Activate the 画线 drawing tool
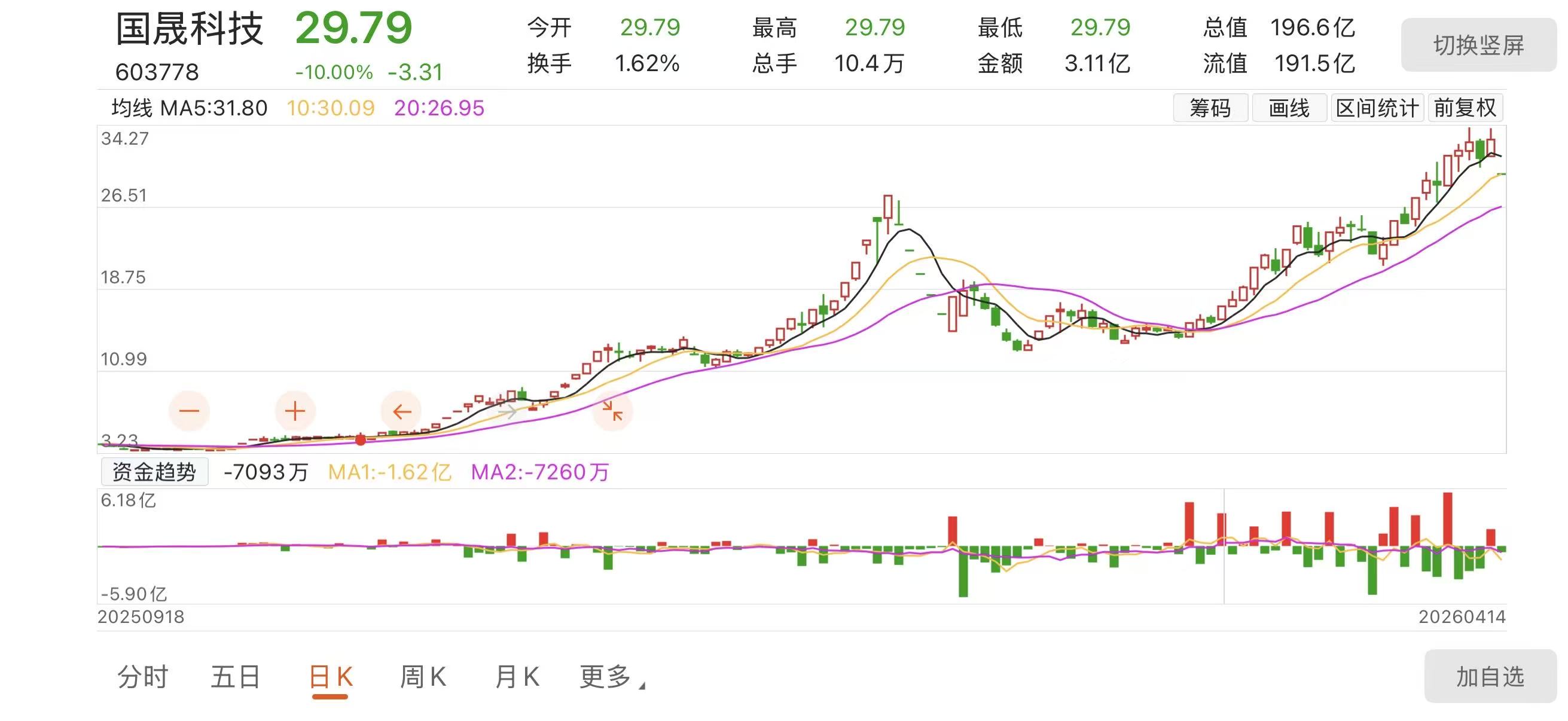Image resolution: width=1568 pixels, height=721 pixels. [1289, 108]
